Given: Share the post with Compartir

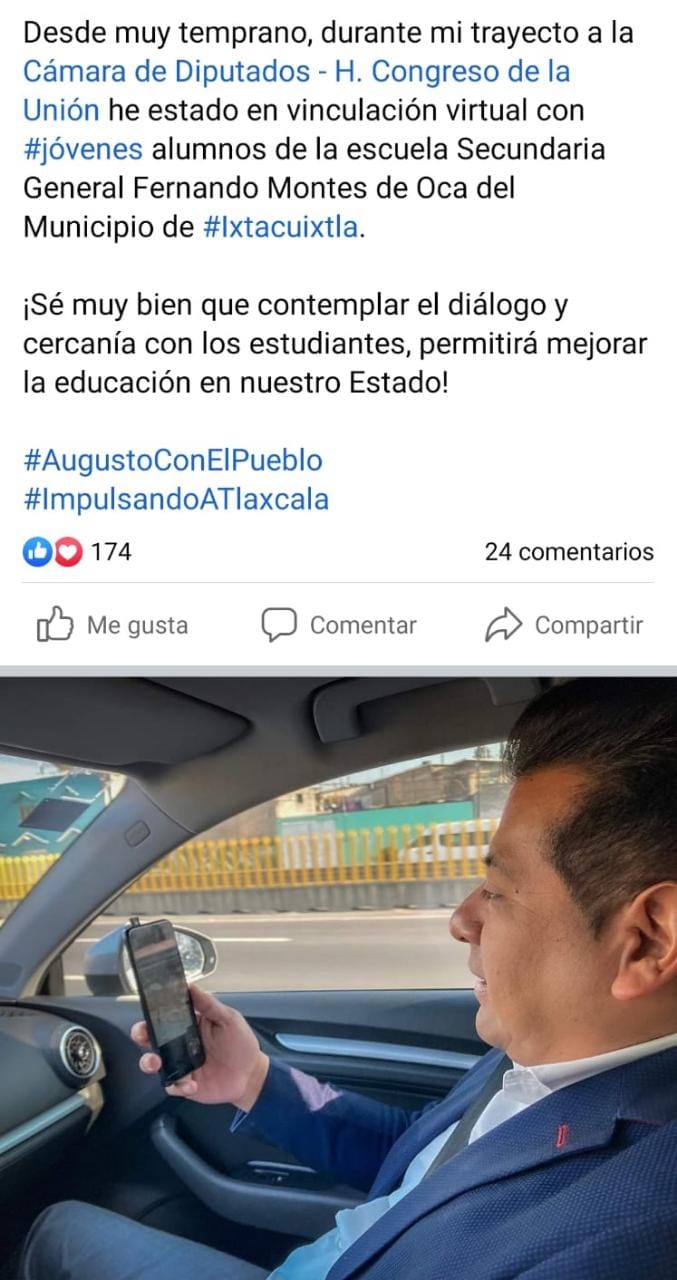Looking at the screenshot, I should [x=564, y=626].
